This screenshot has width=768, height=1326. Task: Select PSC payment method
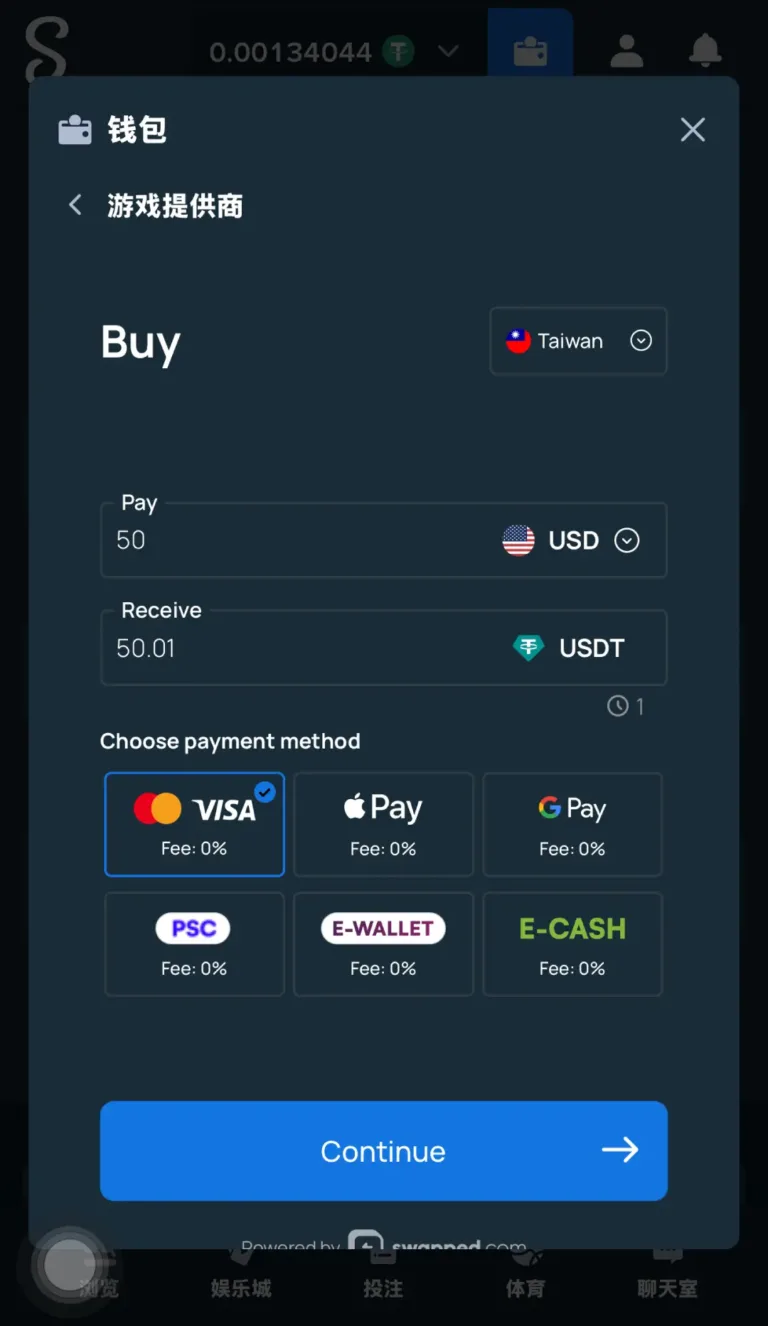[194, 944]
